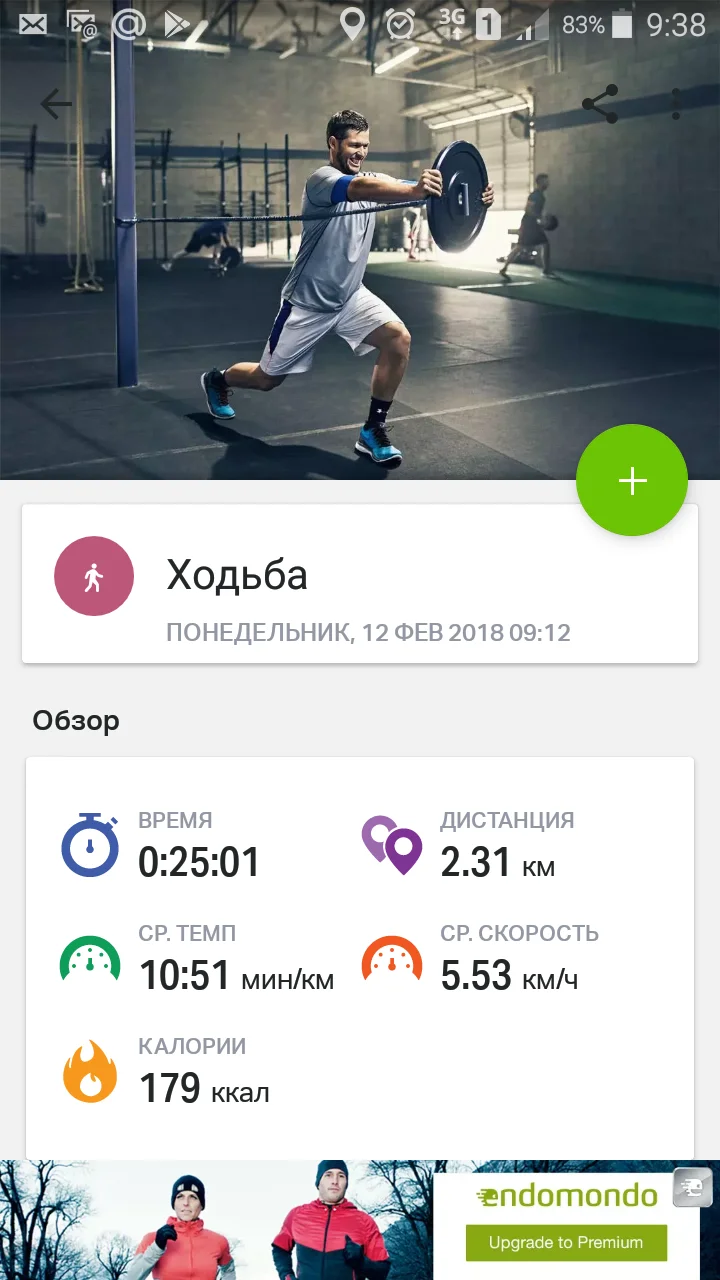
Task: Tap Upgrade to Premium button
Action: coord(566,1243)
